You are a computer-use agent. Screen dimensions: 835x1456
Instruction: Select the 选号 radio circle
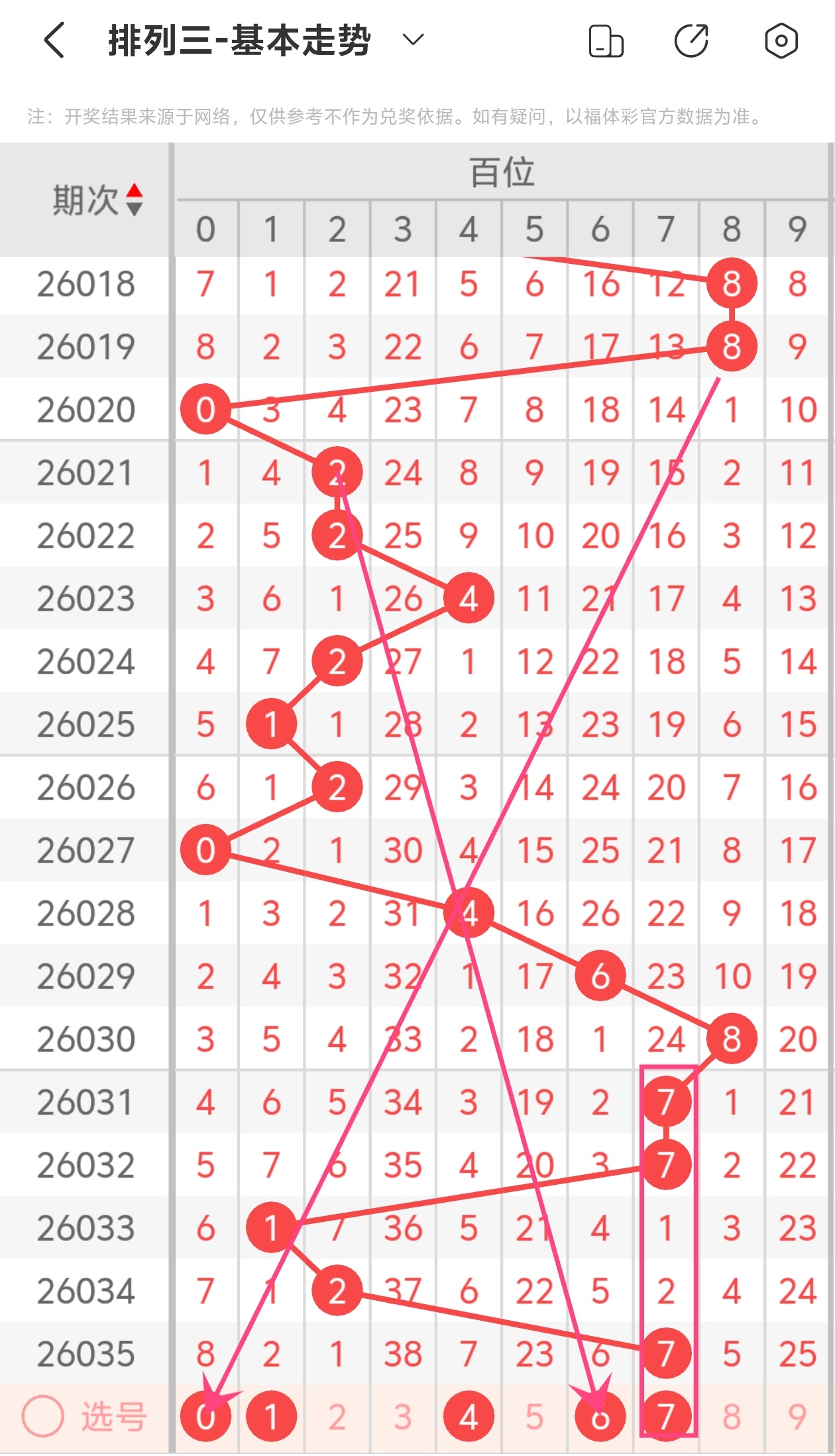(43, 1417)
